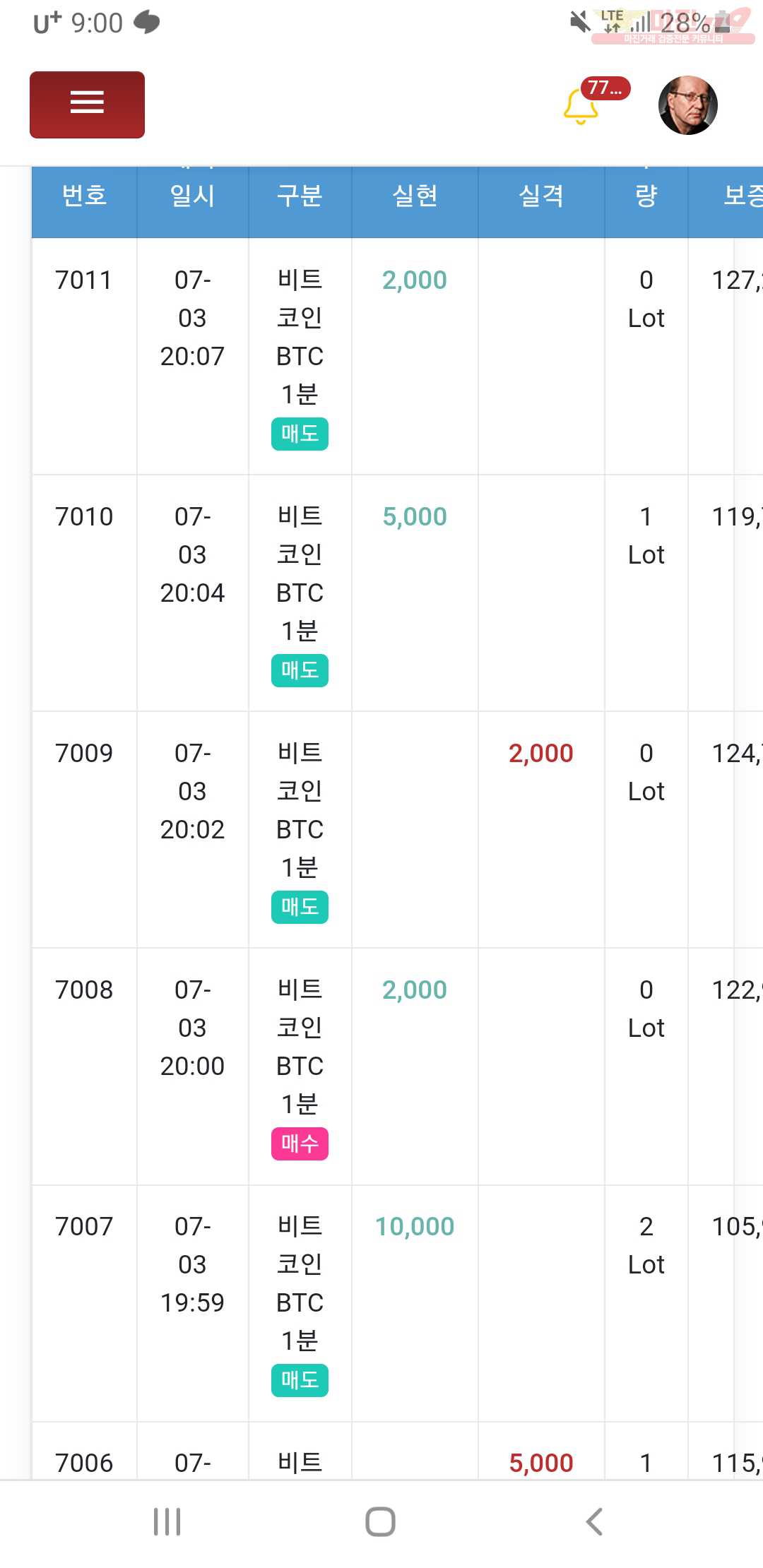
Task: Go to the home screen
Action: 380,1521
